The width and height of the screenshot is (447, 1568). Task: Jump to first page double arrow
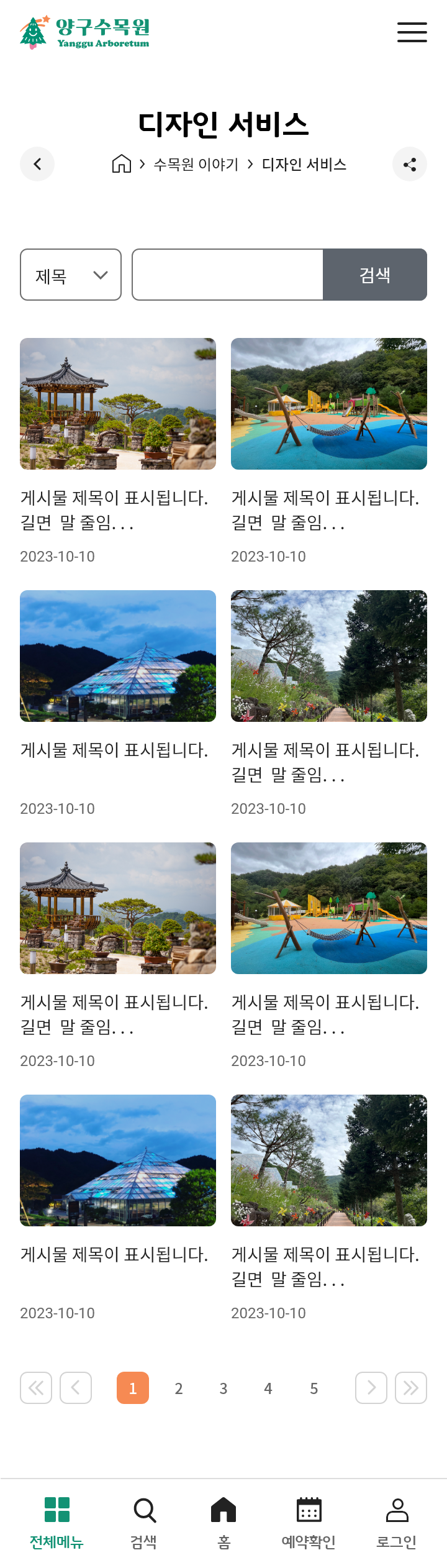[36, 1388]
